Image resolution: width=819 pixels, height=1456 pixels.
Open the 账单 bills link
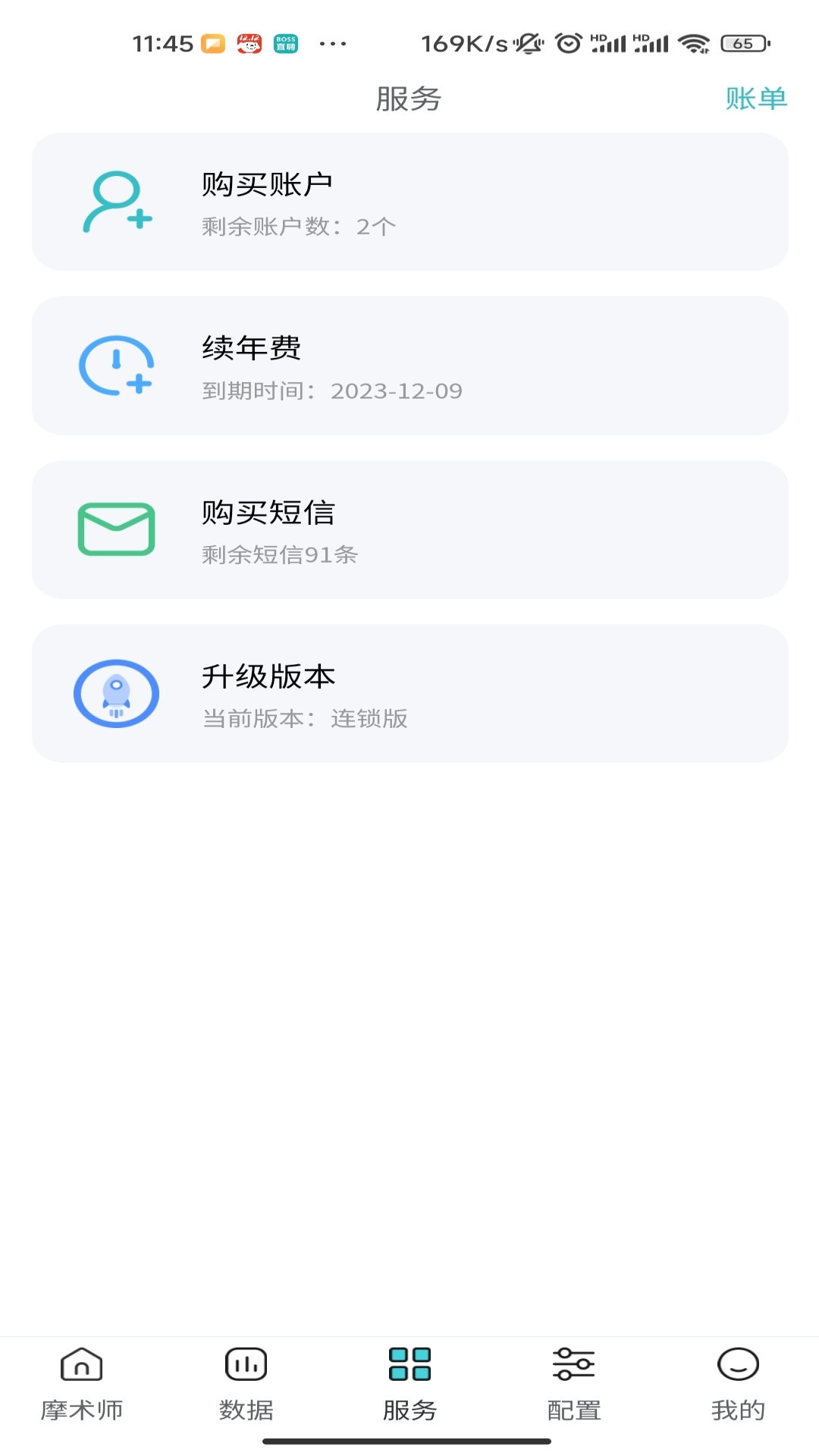click(755, 99)
